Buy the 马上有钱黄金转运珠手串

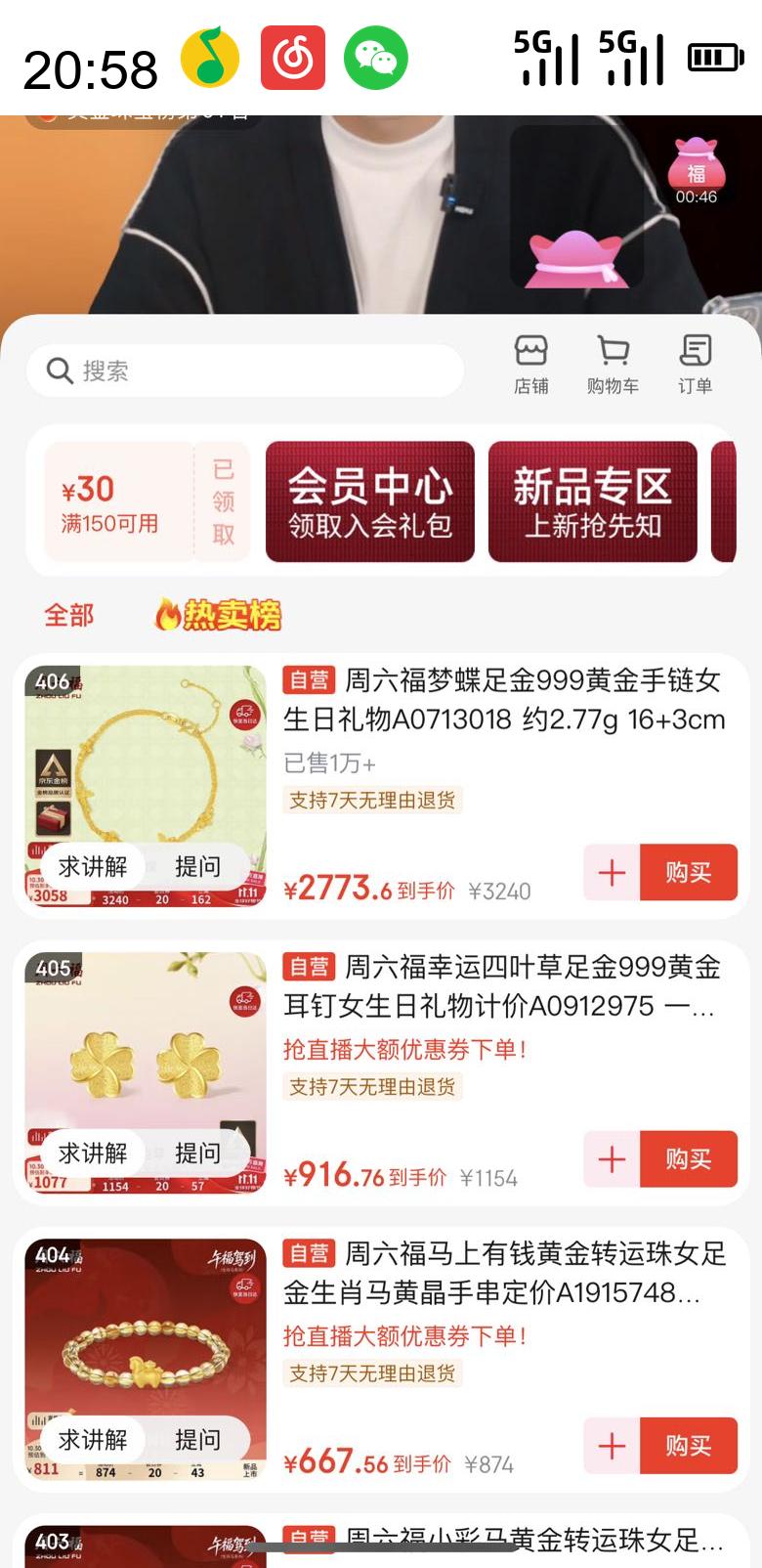pyautogui.click(x=688, y=1445)
